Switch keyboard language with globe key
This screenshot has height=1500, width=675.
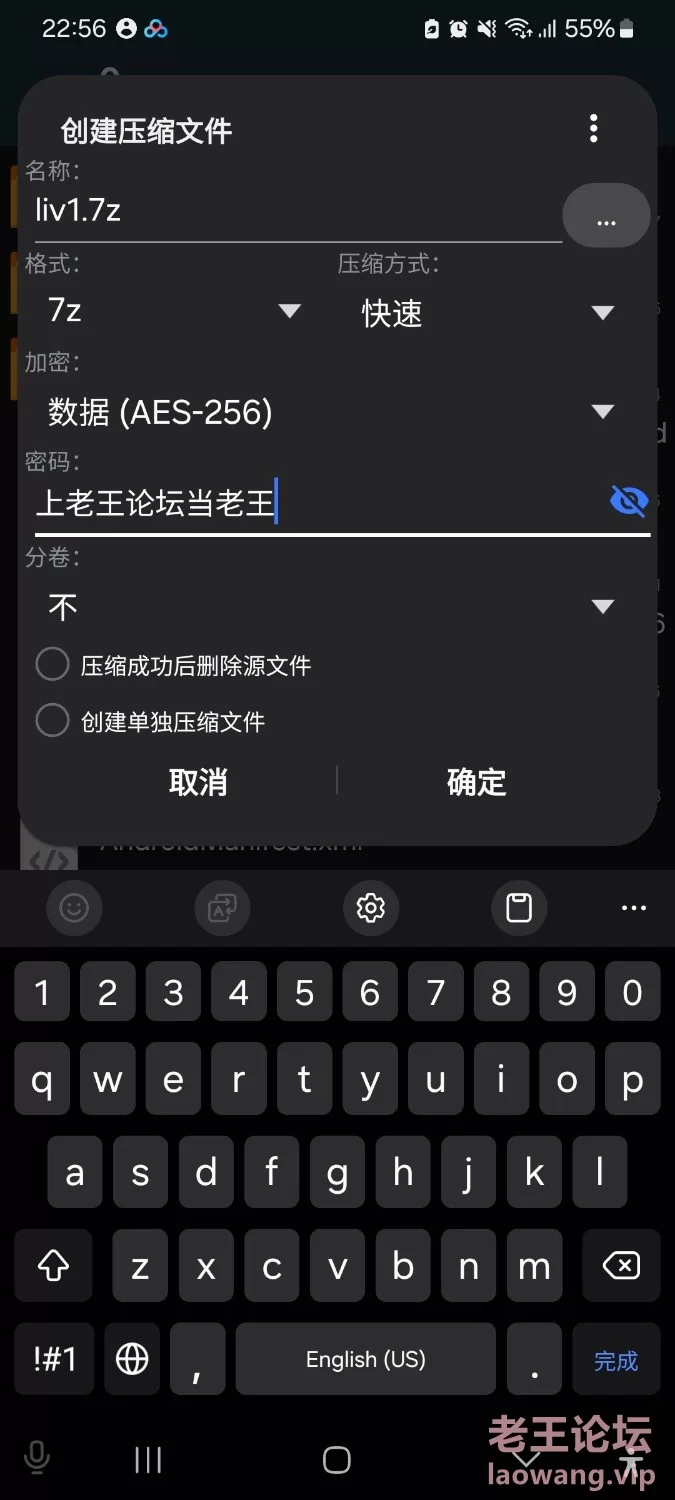click(x=132, y=1359)
